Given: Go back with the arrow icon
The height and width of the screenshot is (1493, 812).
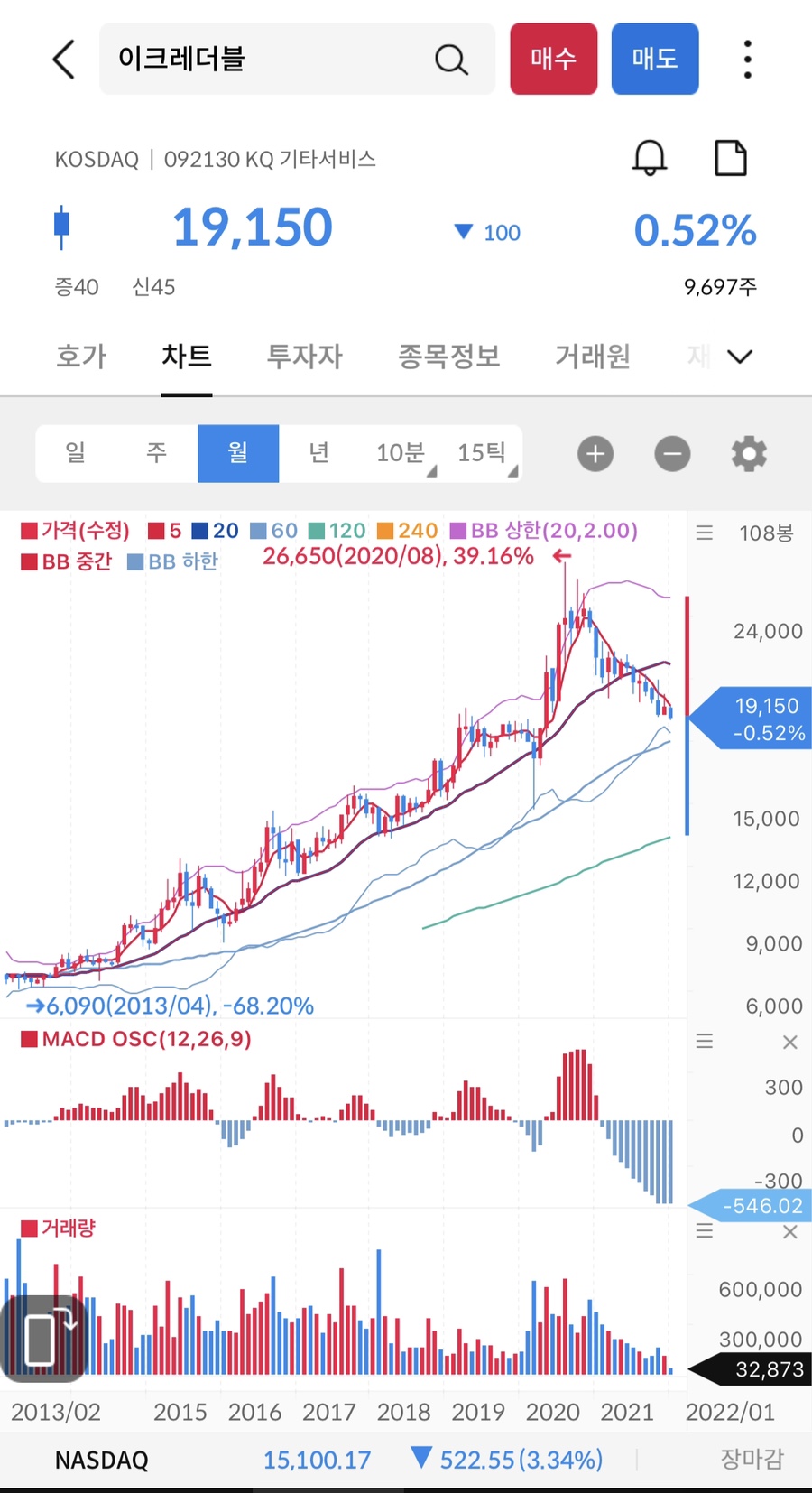Looking at the screenshot, I should tap(63, 60).
